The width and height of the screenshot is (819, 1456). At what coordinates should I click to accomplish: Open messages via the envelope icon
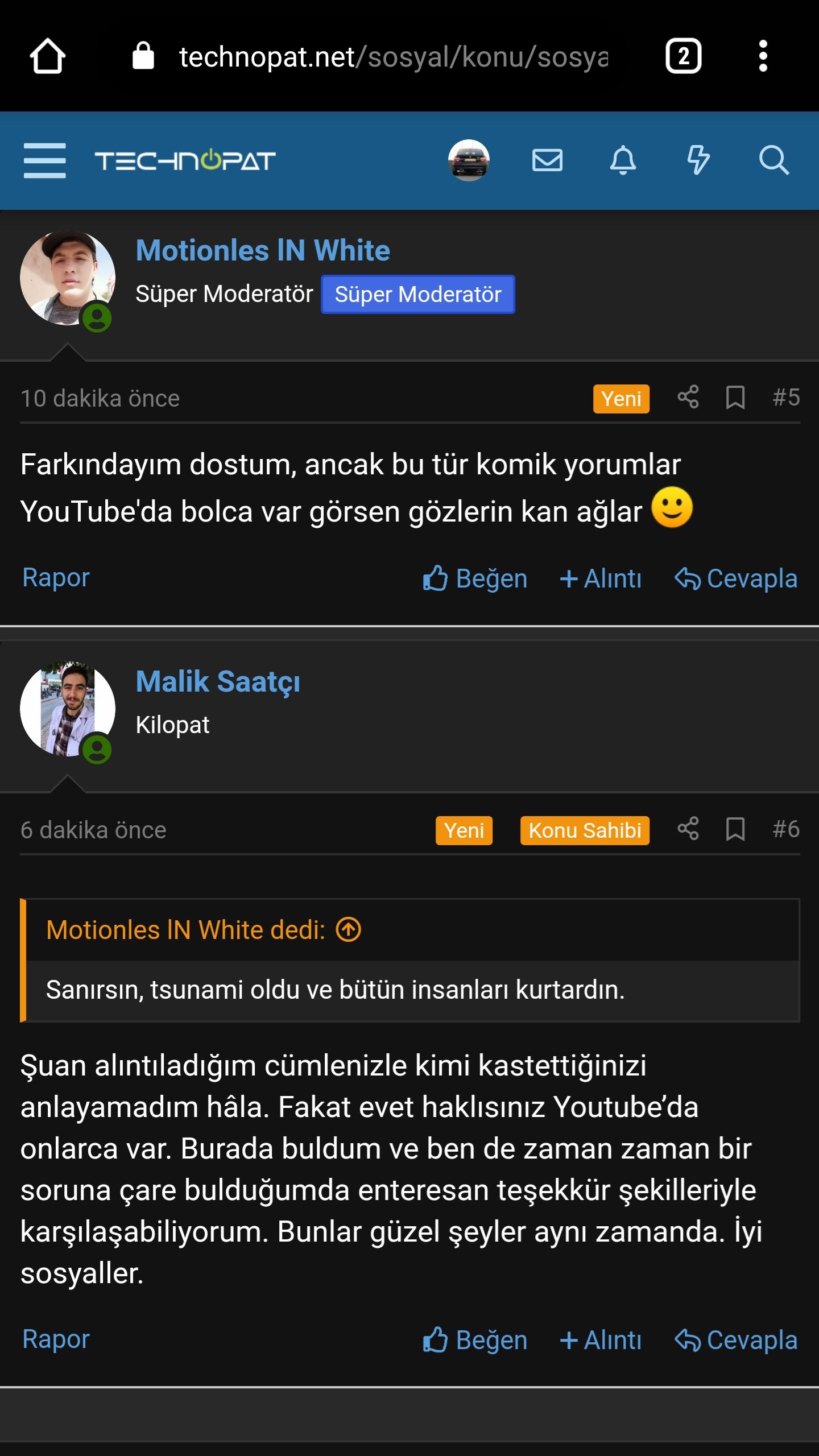[x=548, y=161]
